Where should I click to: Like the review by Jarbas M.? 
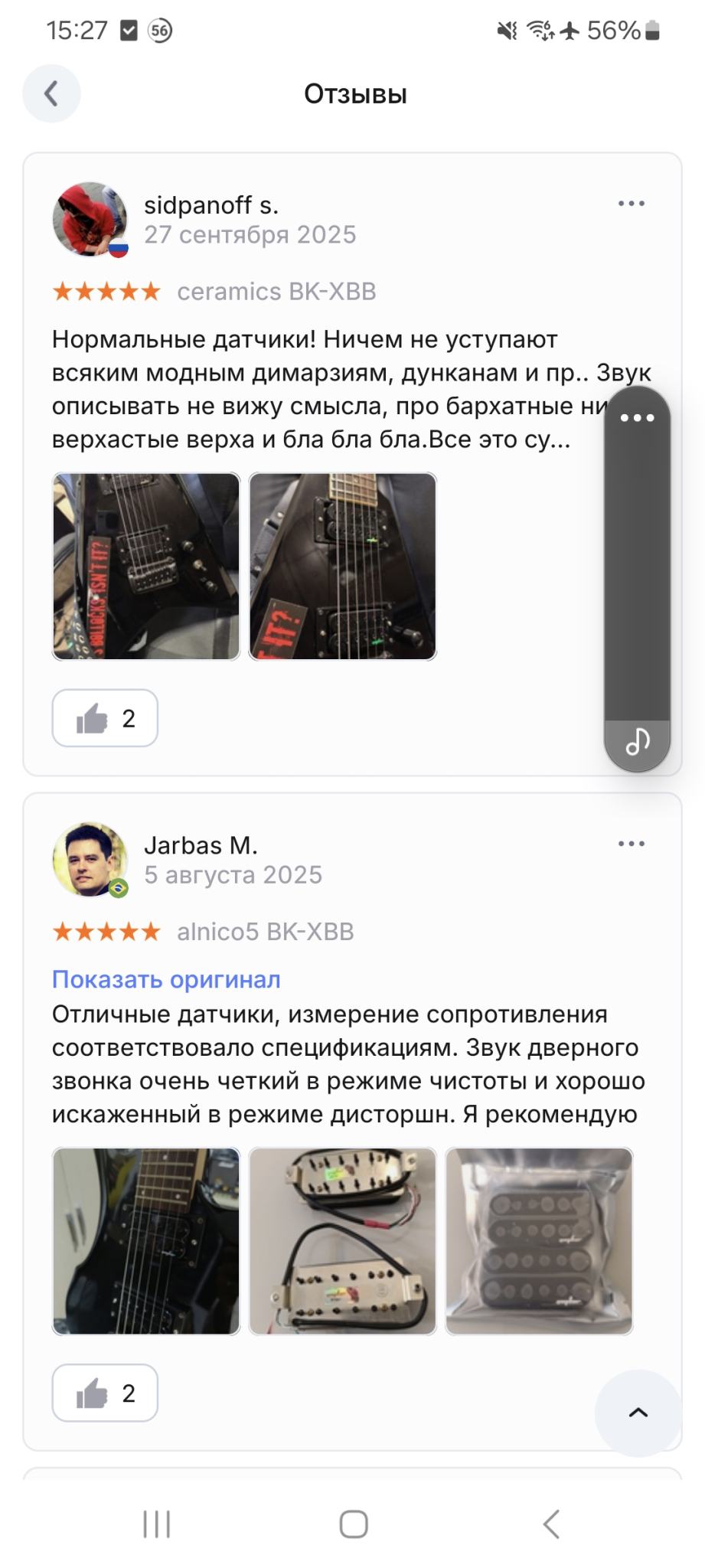coord(105,1393)
